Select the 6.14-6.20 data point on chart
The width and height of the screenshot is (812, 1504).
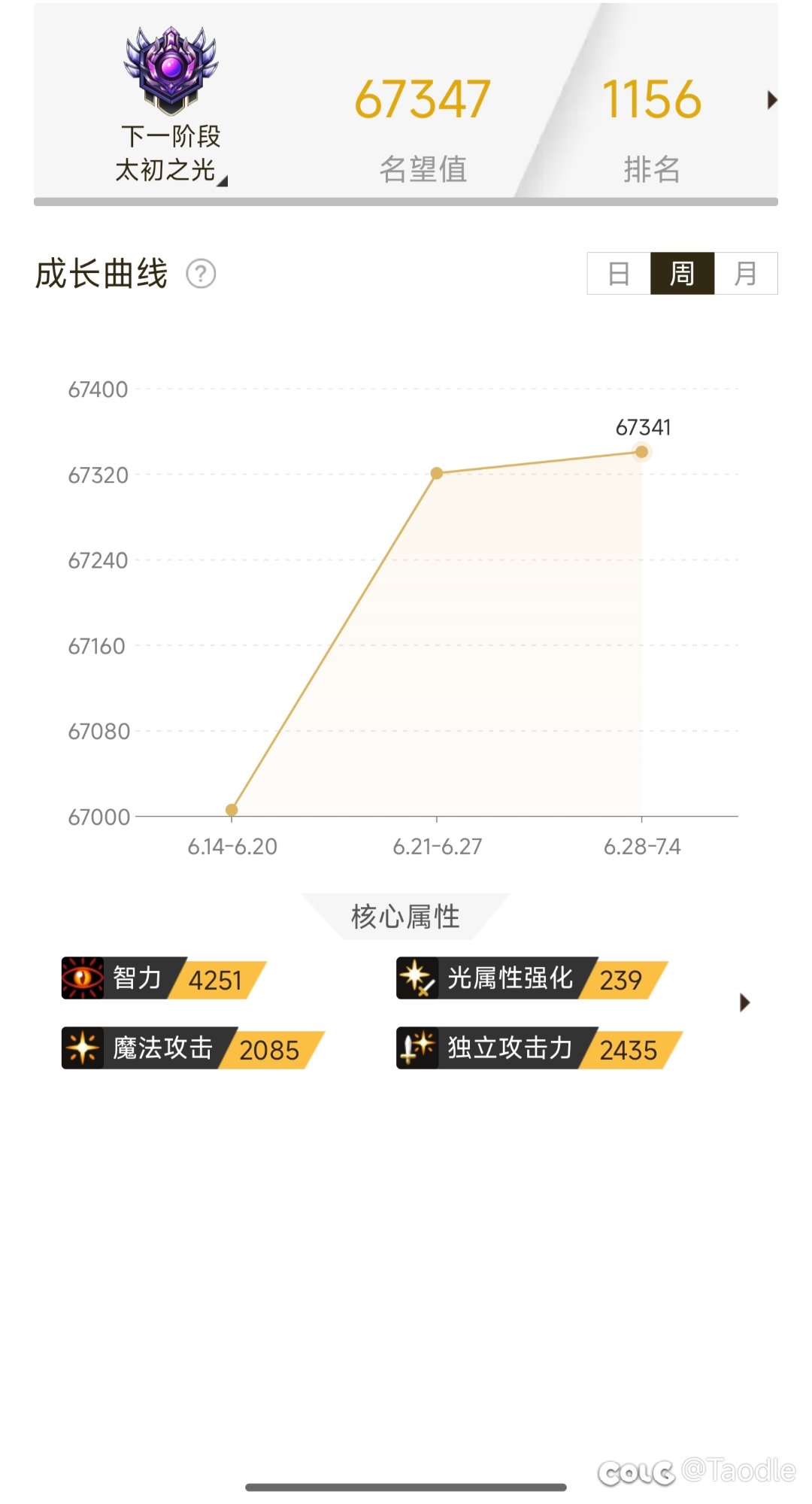(x=232, y=810)
